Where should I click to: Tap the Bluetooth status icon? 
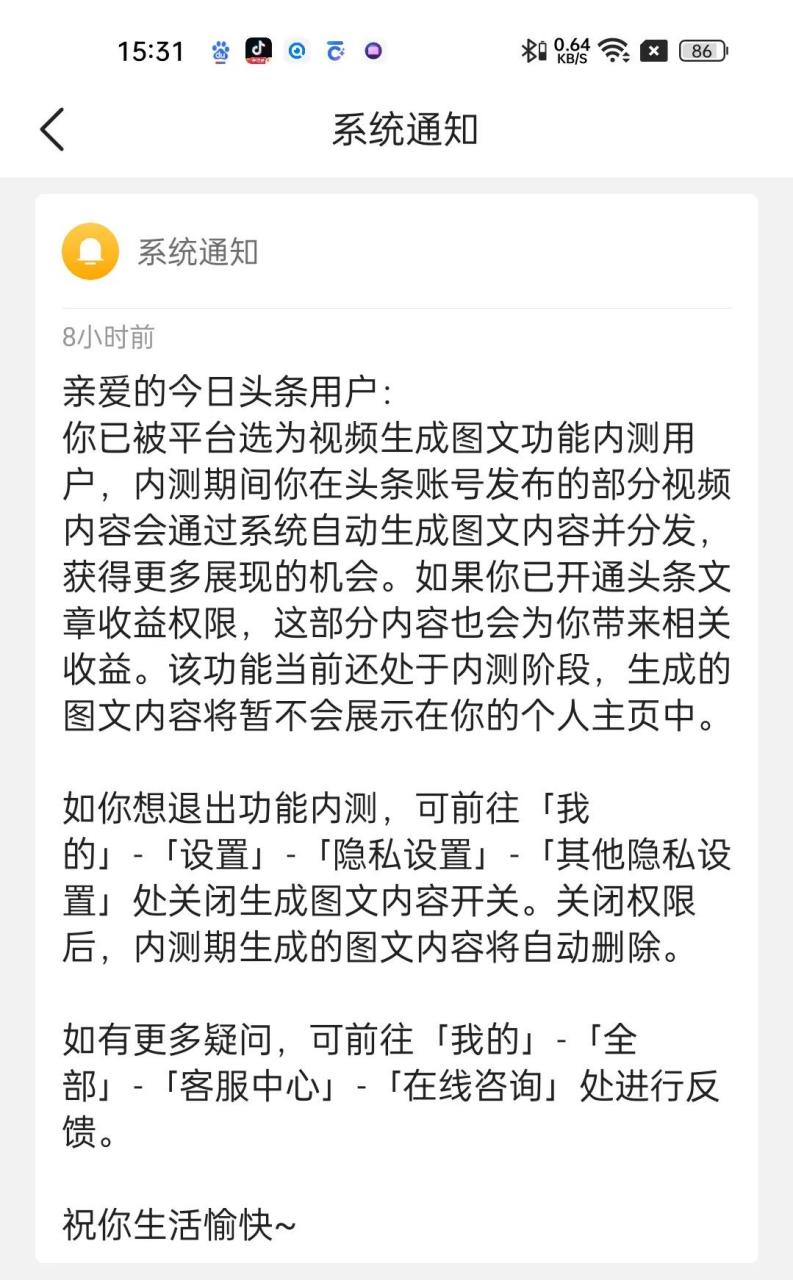[x=530, y=50]
